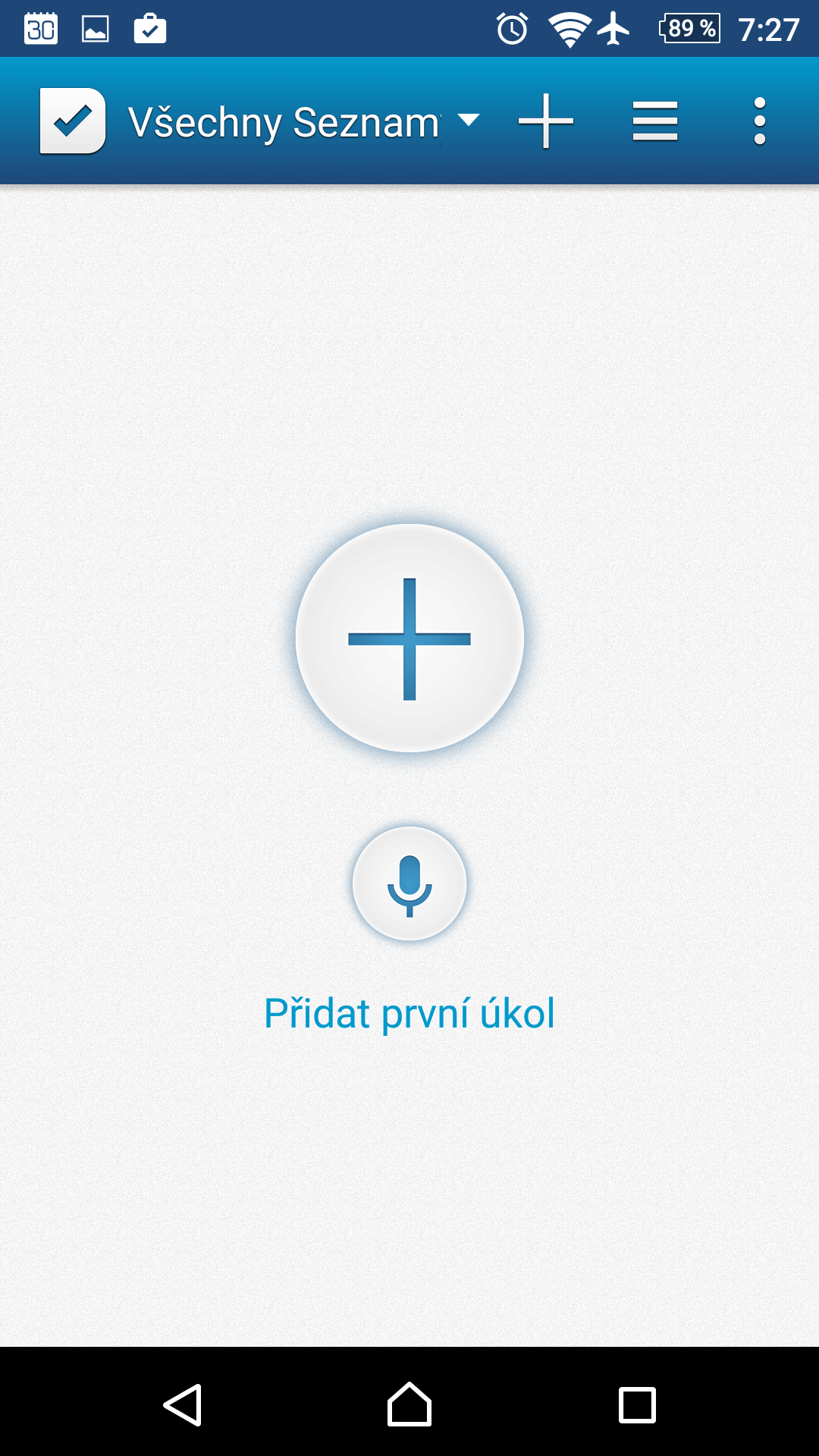Go back using the system back button
Image resolution: width=819 pixels, height=1456 pixels.
pyautogui.click(x=183, y=1405)
